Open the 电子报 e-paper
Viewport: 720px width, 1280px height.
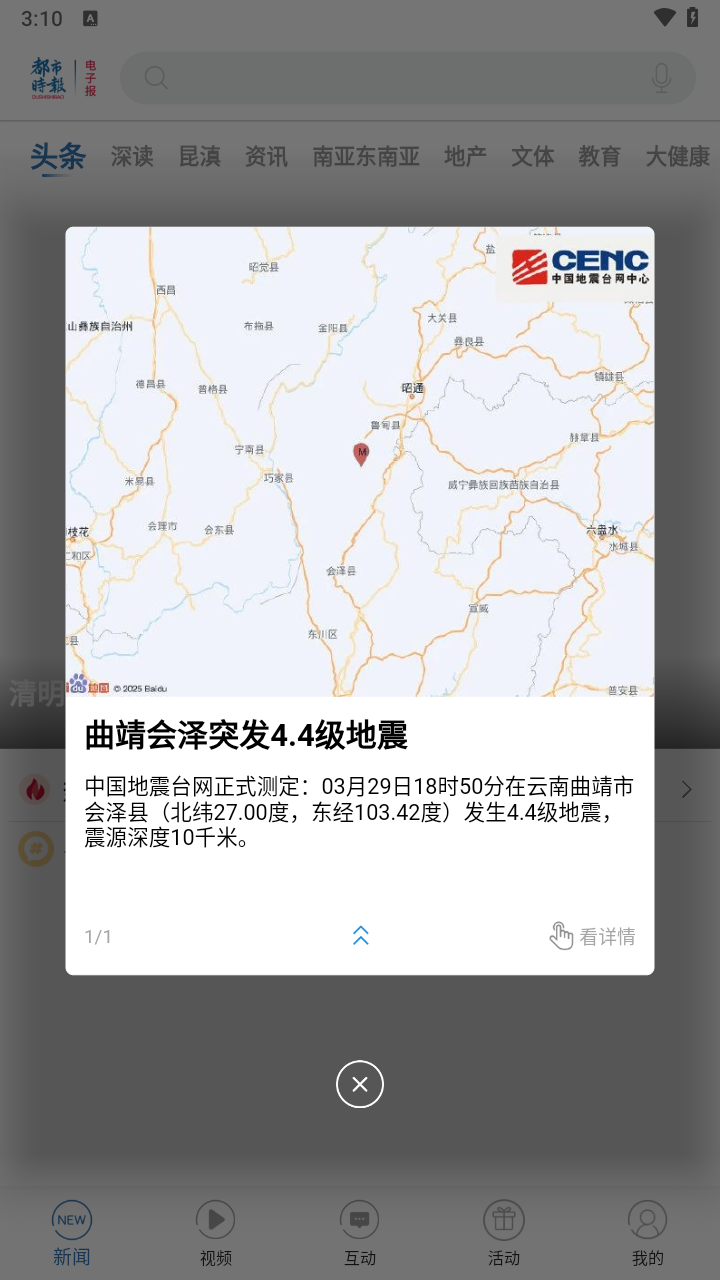coord(91,78)
